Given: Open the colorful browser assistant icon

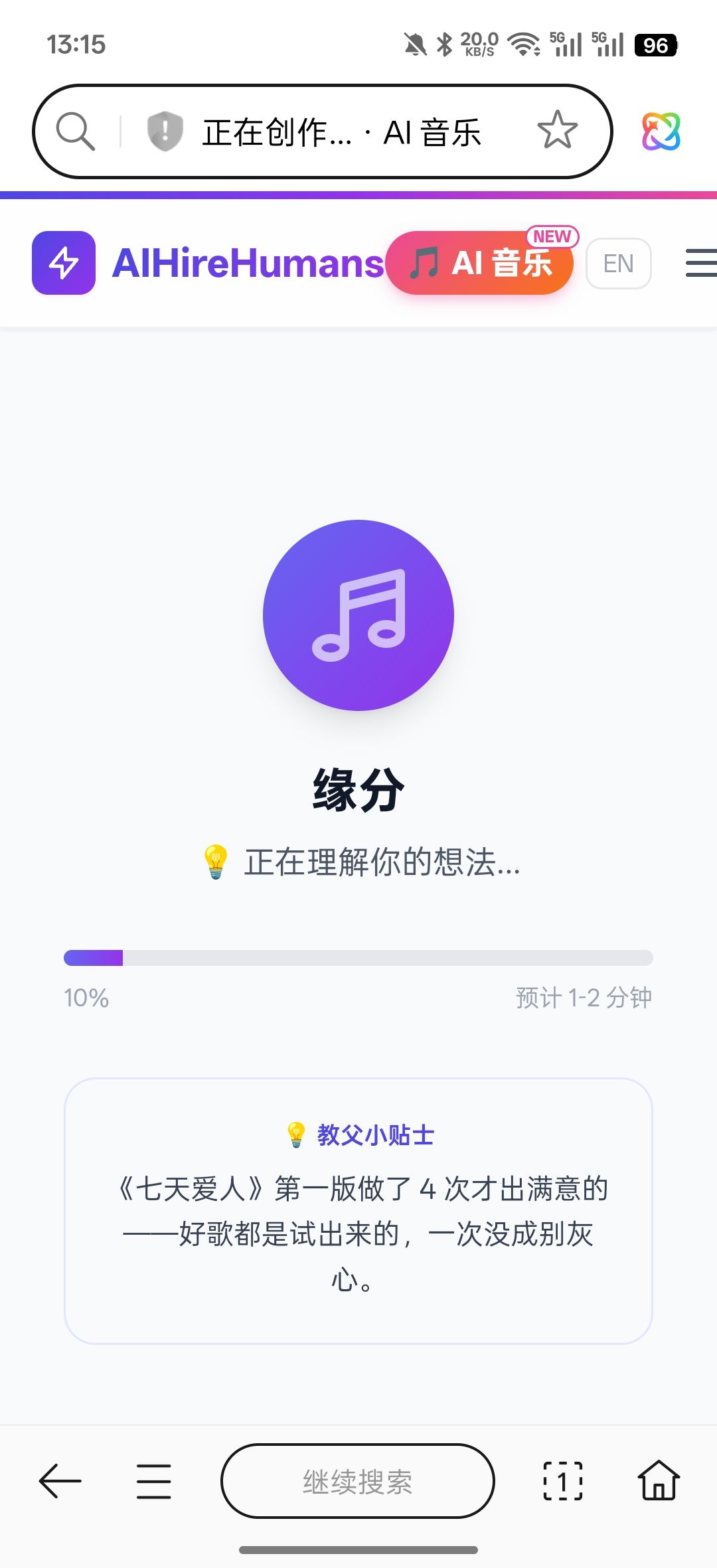Looking at the screenshot, I should (x=661, y=131).
